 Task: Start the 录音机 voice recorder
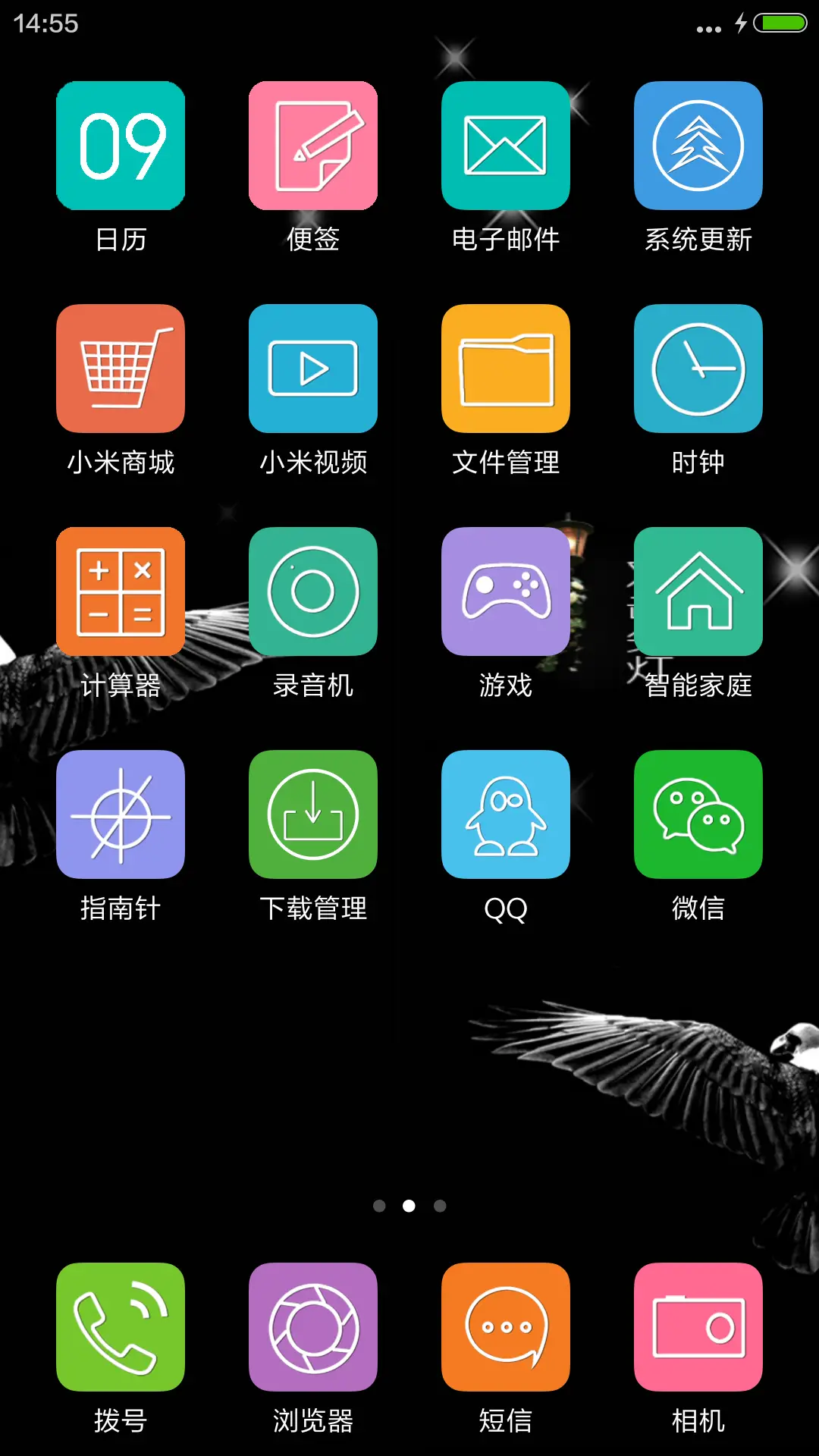click(x=313, y=591)
